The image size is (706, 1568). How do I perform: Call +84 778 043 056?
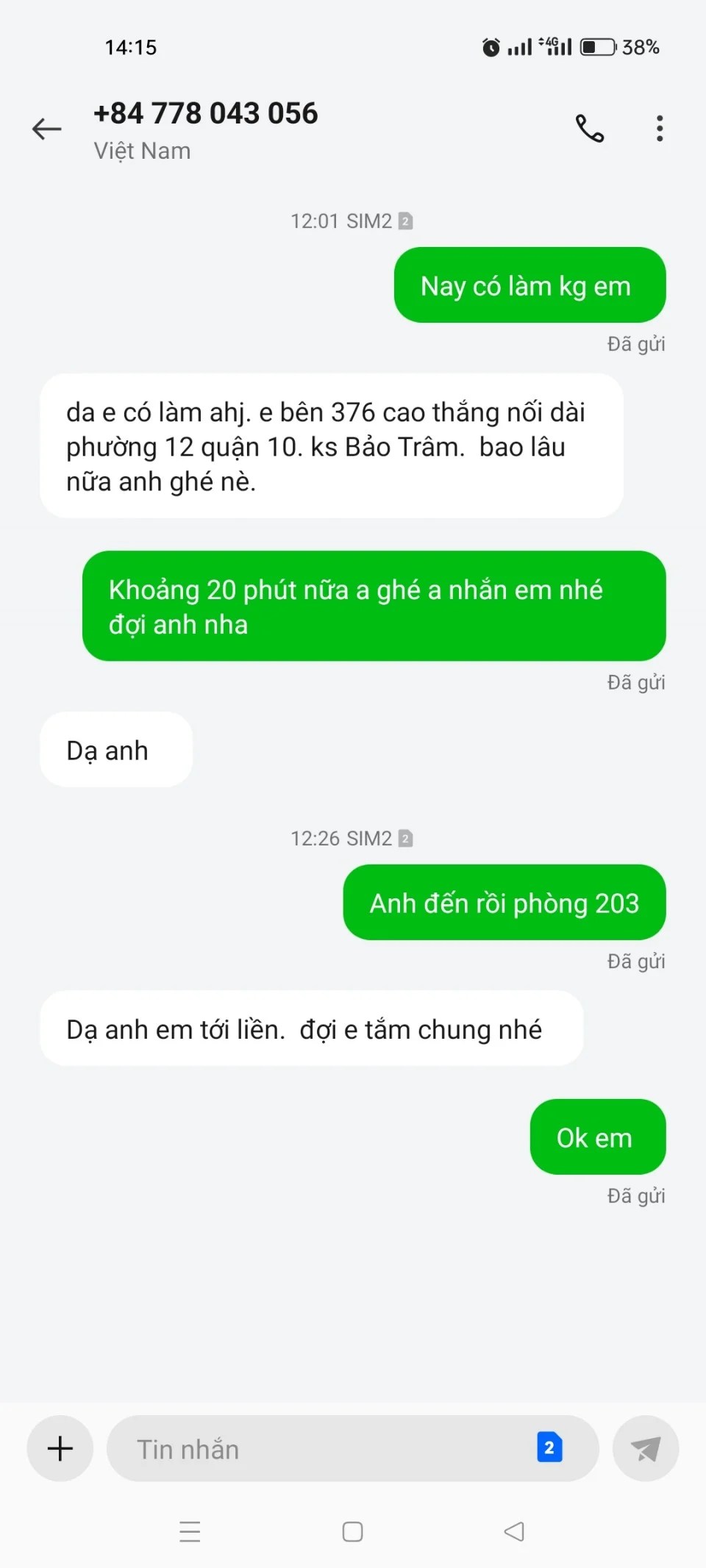click(589, 129)
